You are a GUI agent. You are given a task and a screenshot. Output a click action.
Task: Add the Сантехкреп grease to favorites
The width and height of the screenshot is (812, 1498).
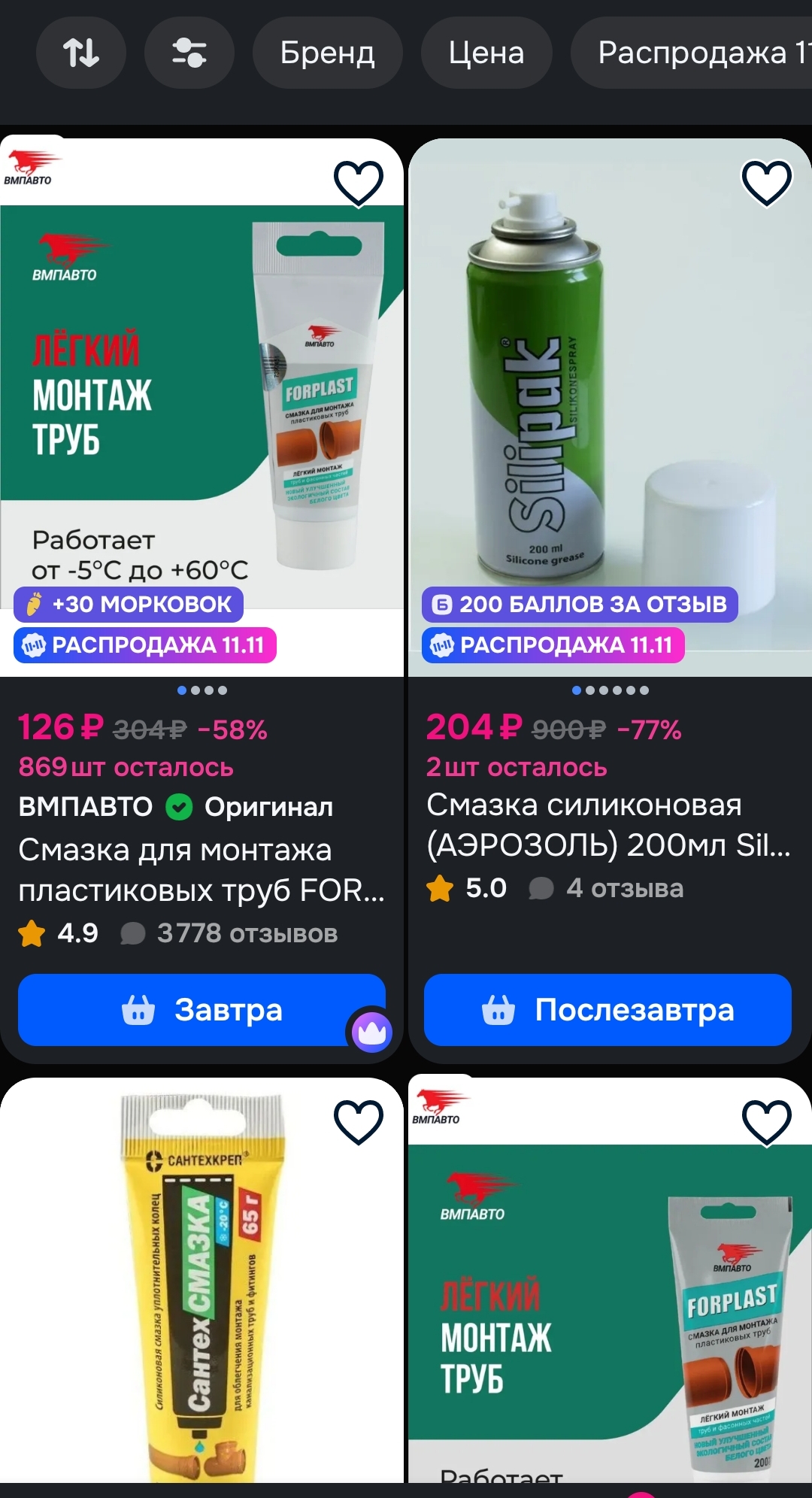click(358, 1122)
